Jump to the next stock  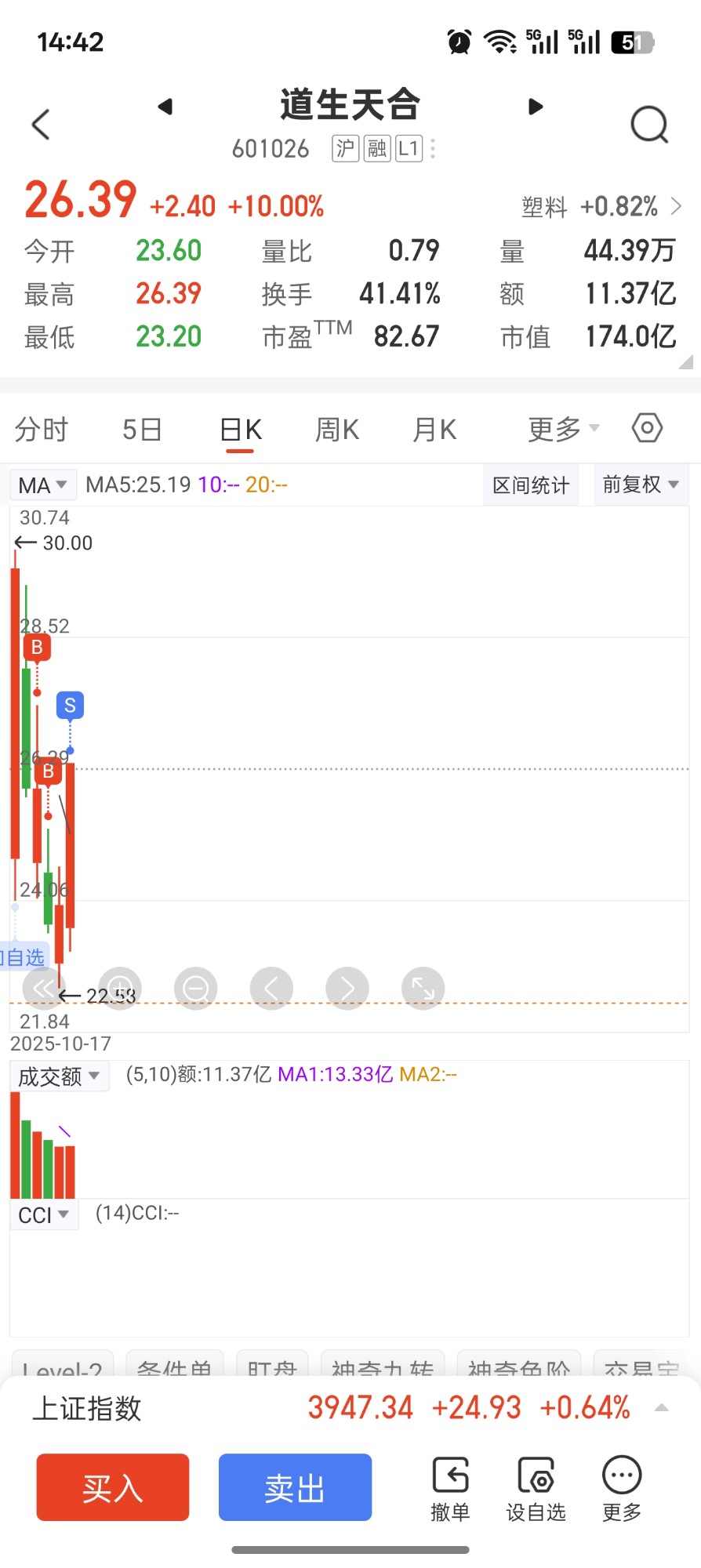(536, 107)
